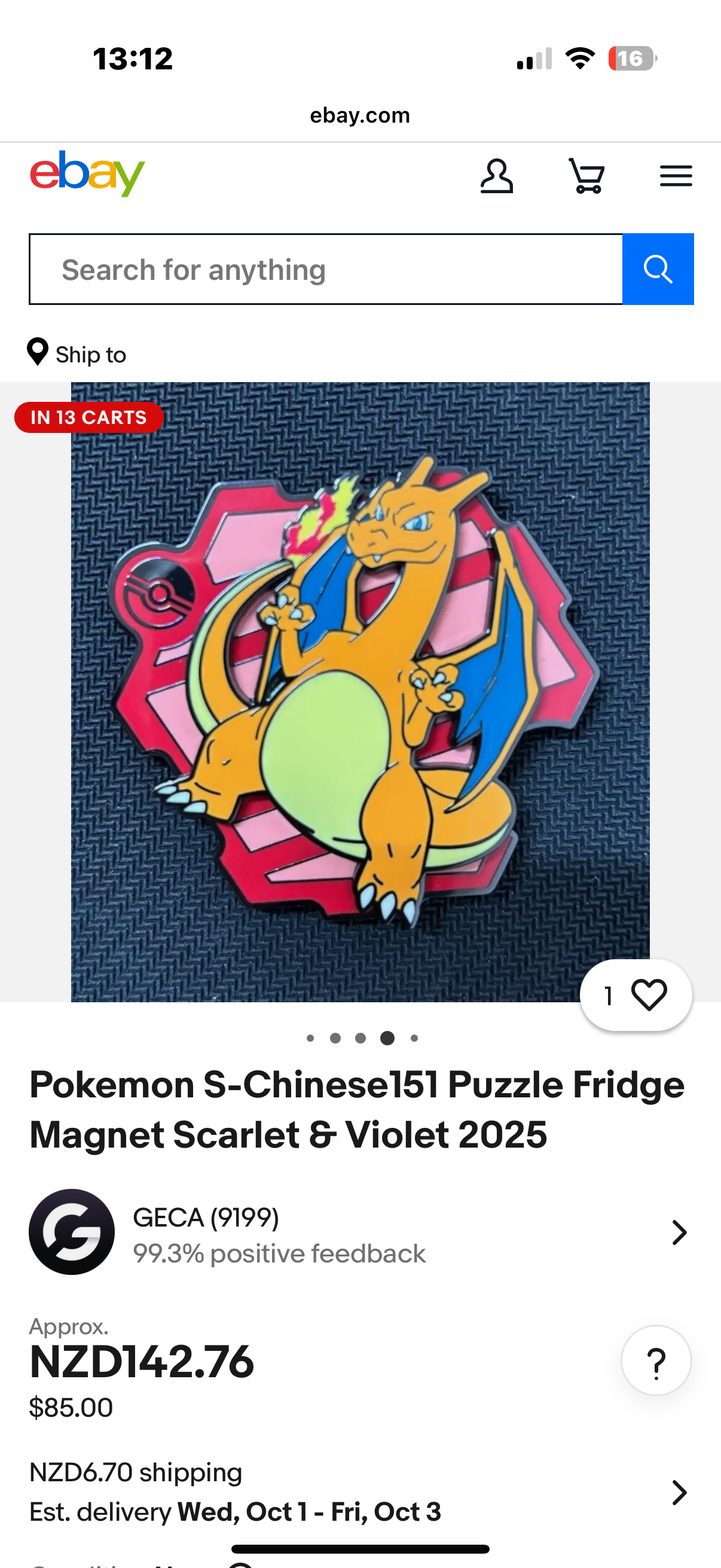Open the hamburger menu
This screenshot has width=721, height=1568.
(676, 176)
